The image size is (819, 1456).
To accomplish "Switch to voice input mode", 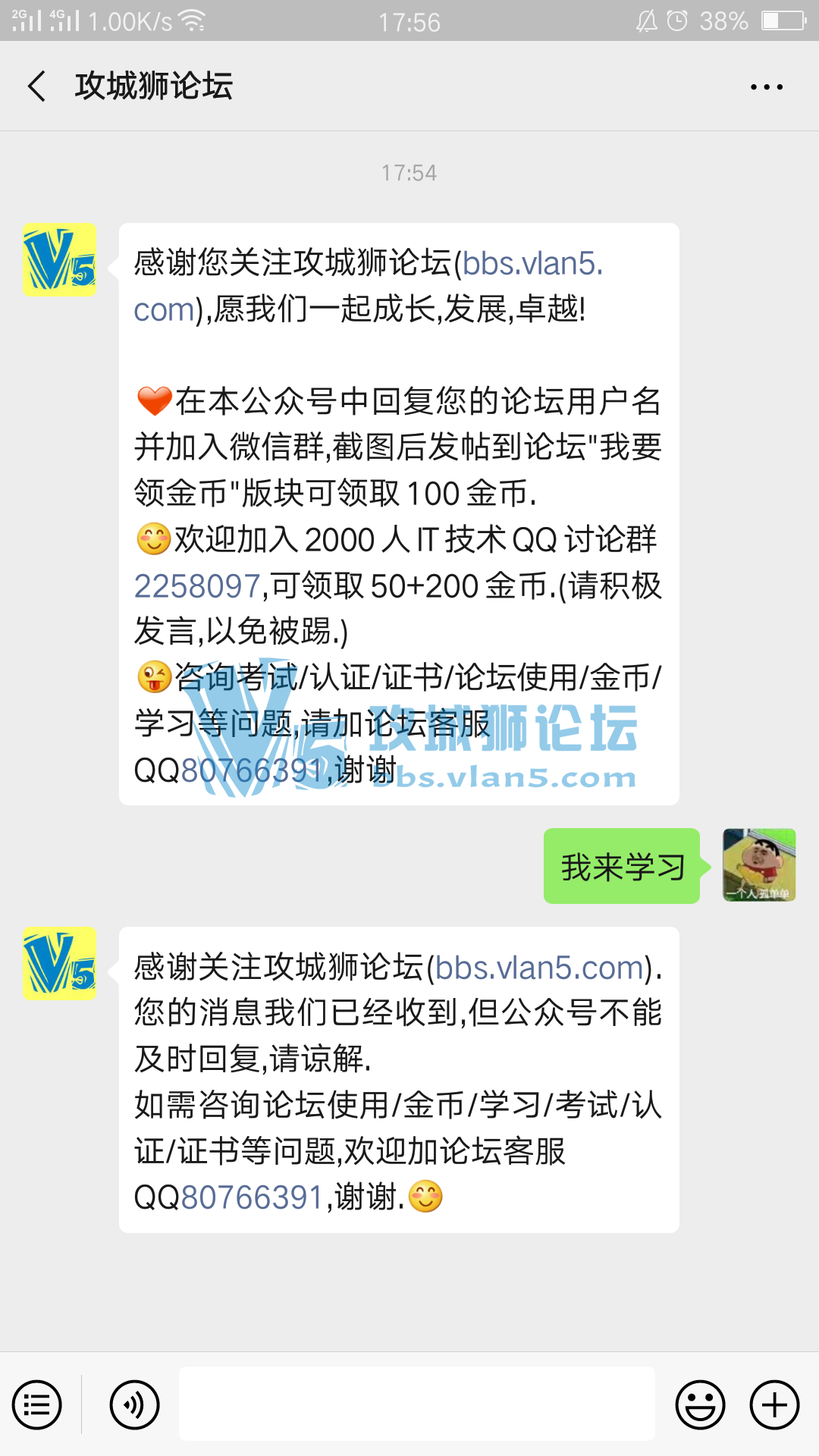I will pyautogui.click(x=134, y=1405).
